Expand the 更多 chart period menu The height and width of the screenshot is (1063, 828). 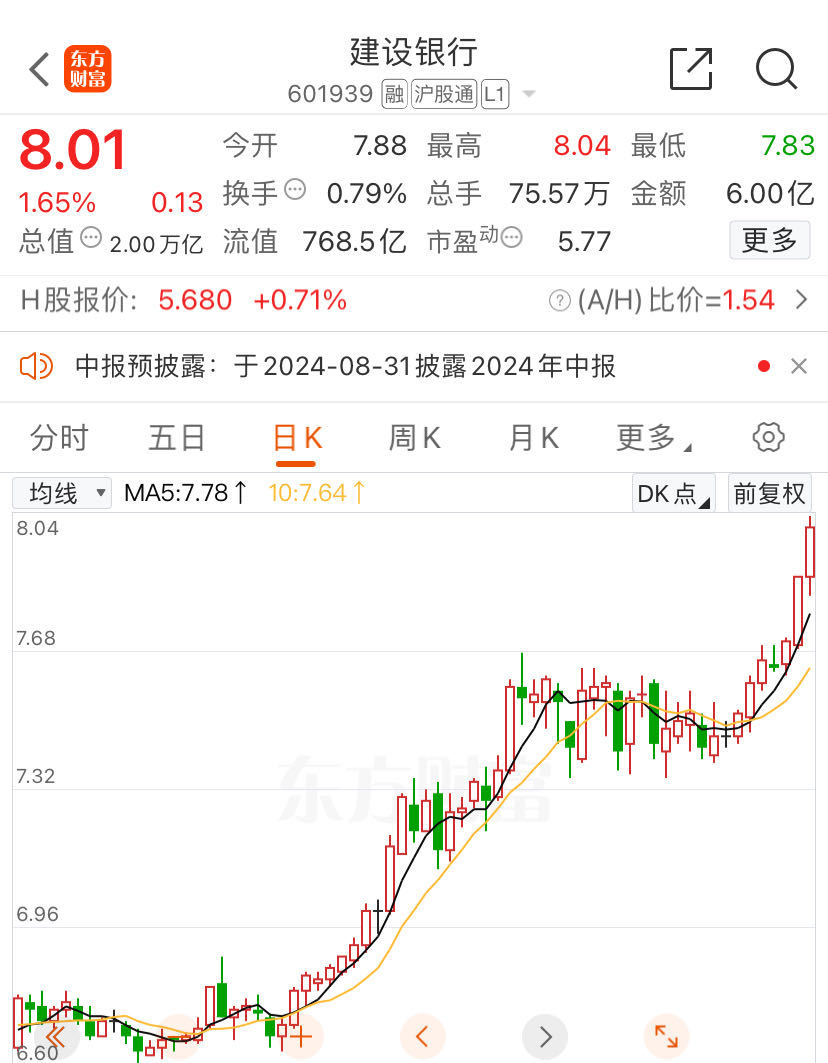(653, 438)
